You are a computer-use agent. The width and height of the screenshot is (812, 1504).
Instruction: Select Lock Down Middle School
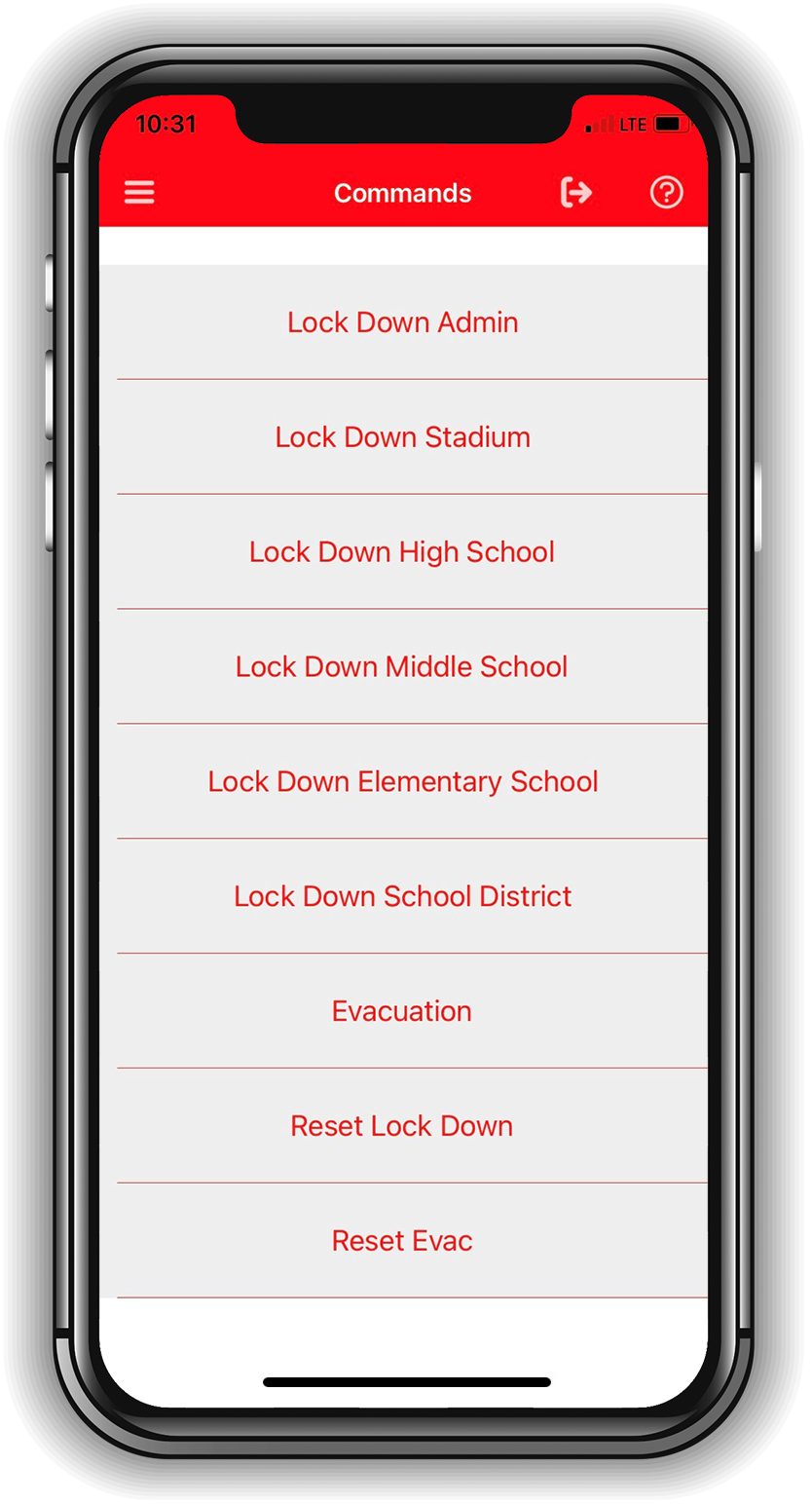[x=403, y=667]
